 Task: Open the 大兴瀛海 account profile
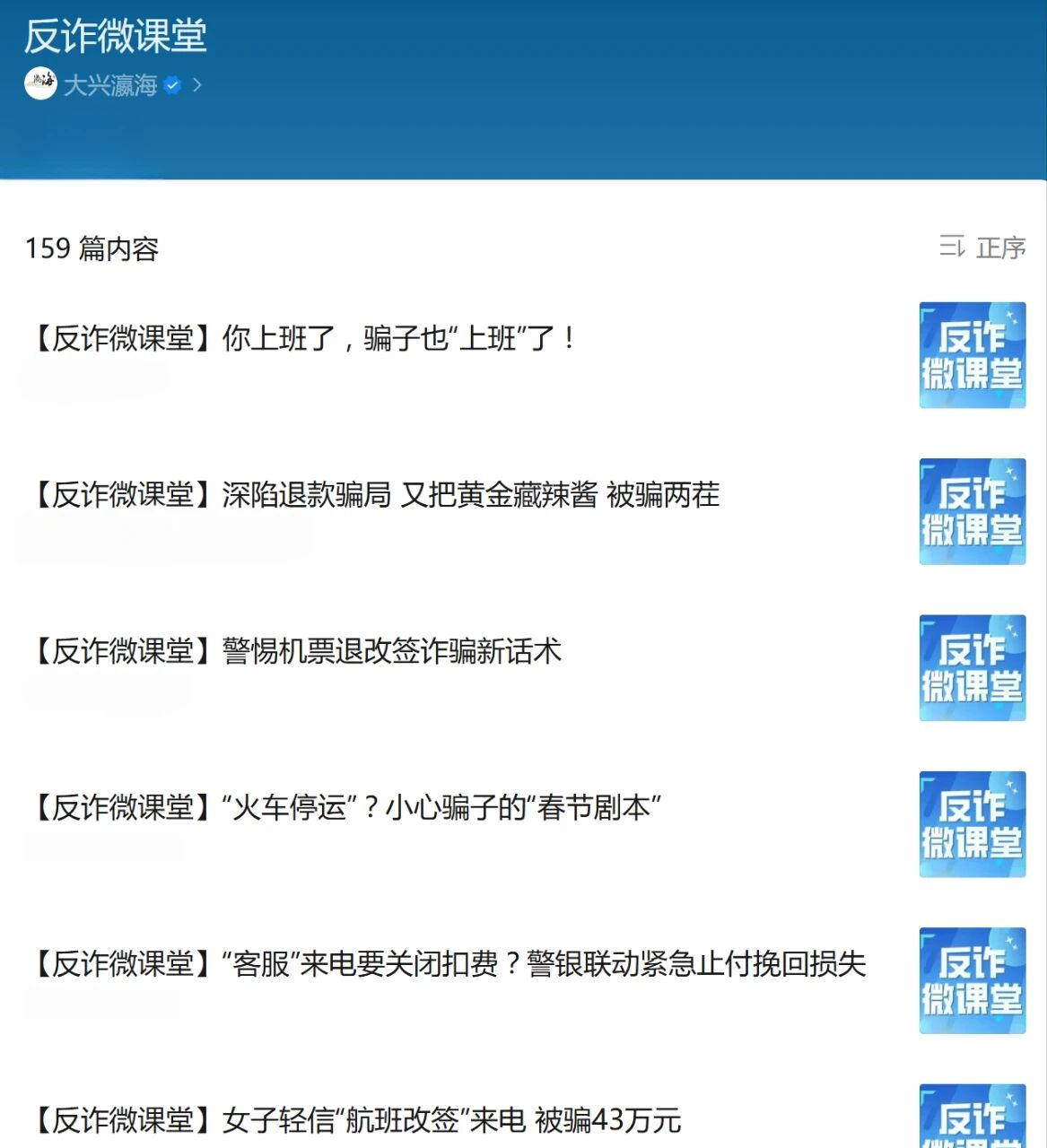[x=110, y=85]
